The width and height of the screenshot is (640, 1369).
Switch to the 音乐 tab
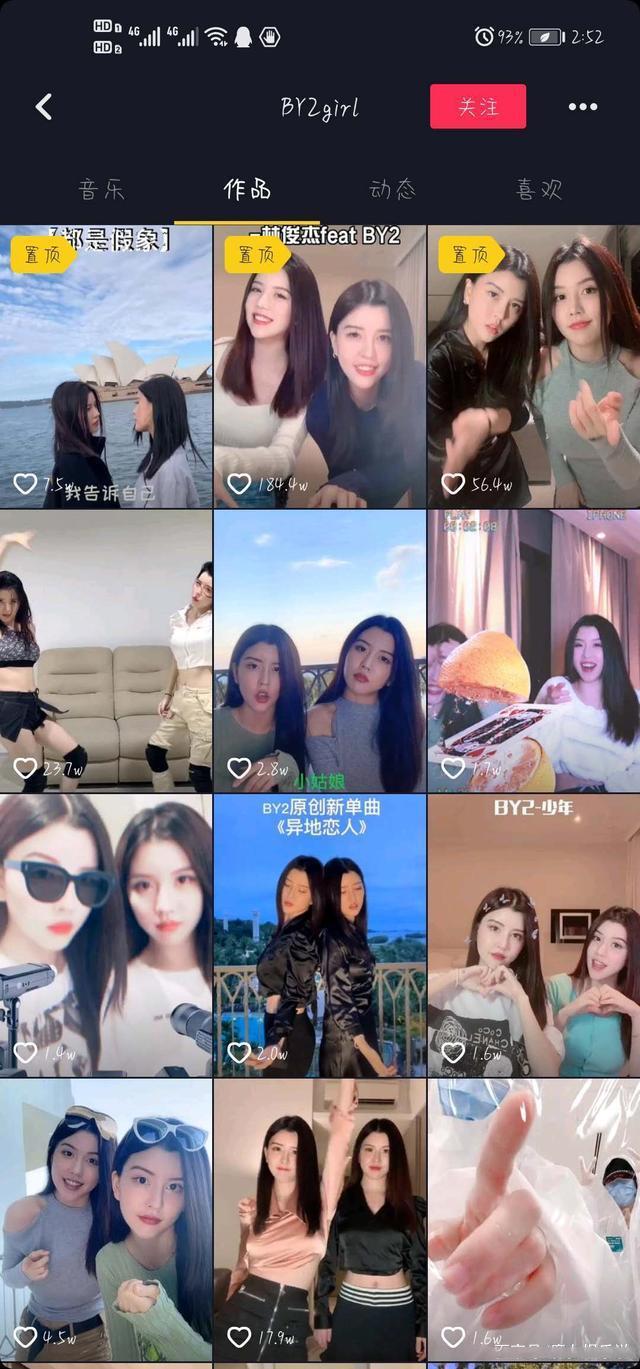point(102,189)
